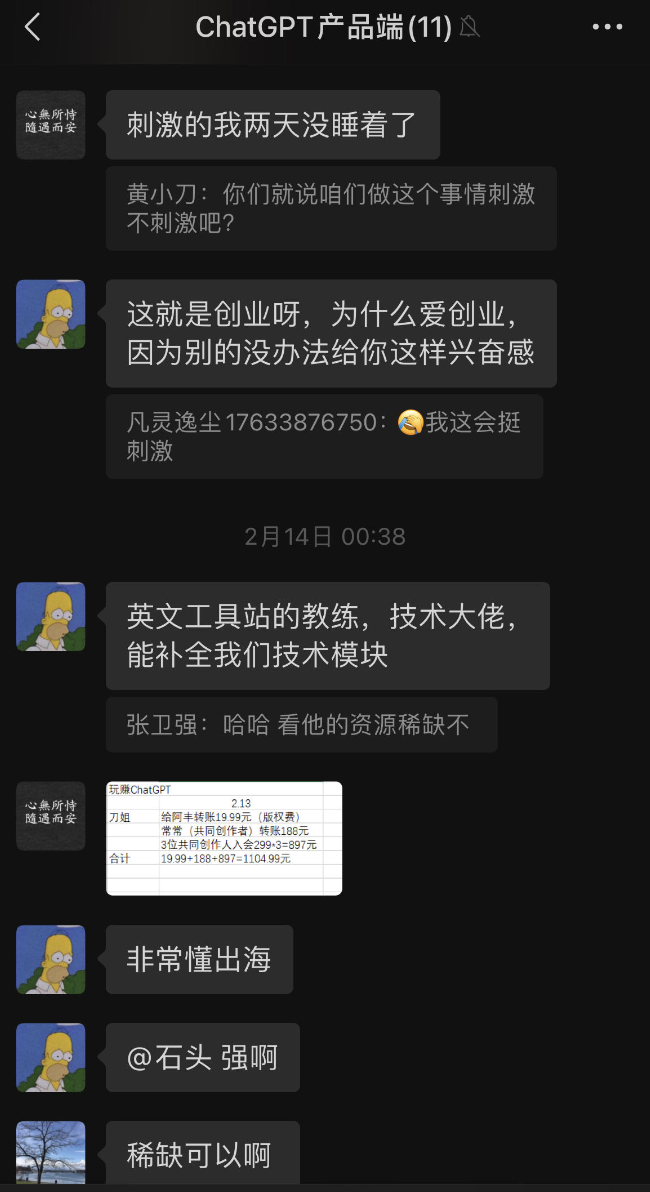
Task: Open the three-dot group chat menu
Action: point(607,27)
